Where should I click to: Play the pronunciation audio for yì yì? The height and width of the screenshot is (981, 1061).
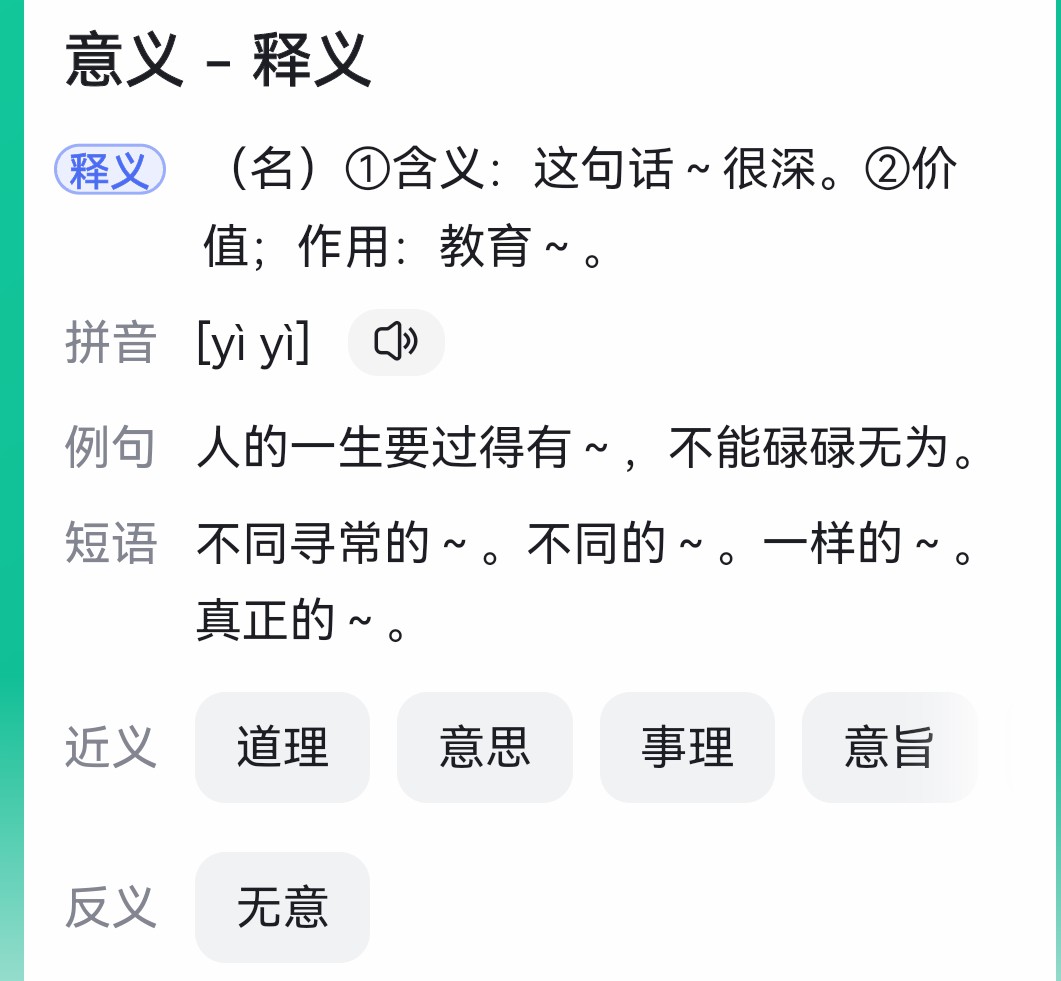click(396, 343)
